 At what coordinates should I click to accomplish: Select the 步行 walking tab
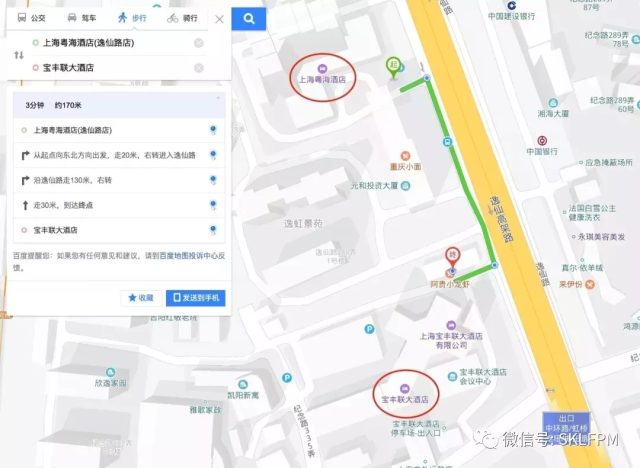click(132, 18)
